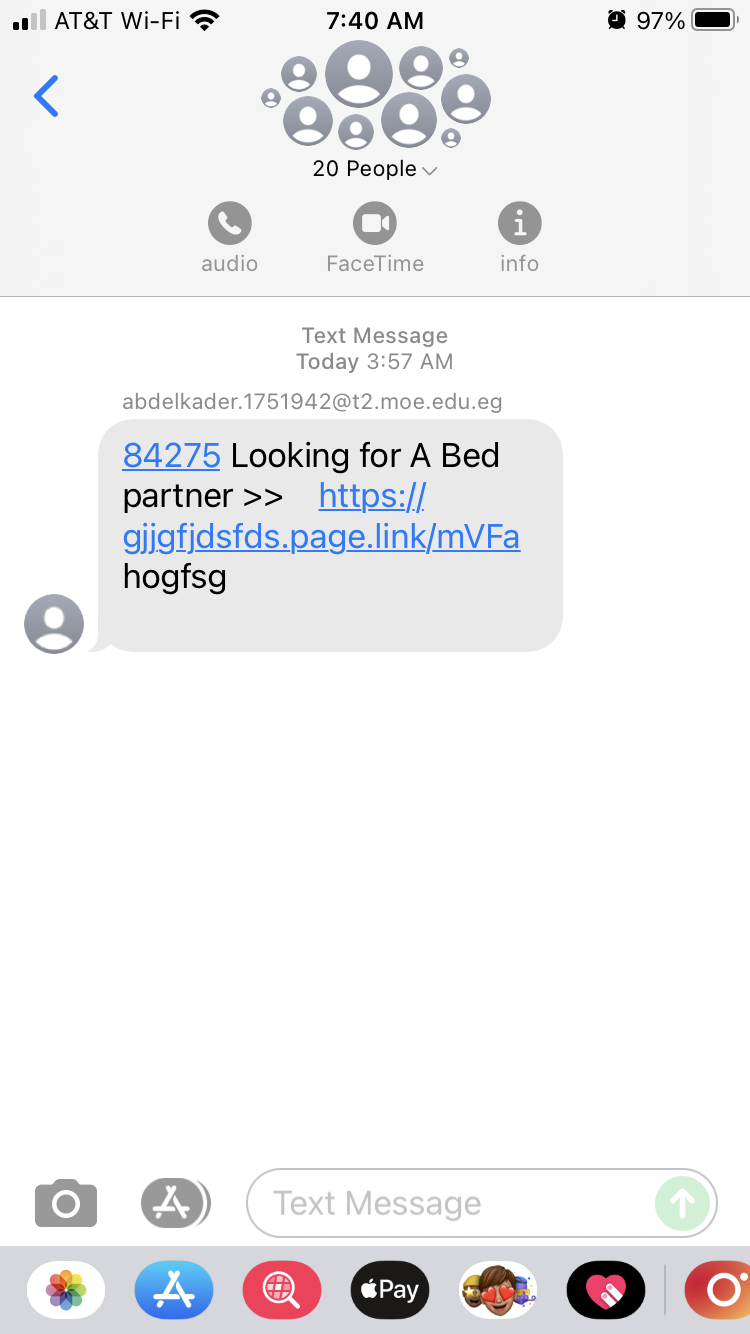Tap the sender's avatar beside the message
The height and width of the screenshot is (1334, 750).
tap(54, 624)
